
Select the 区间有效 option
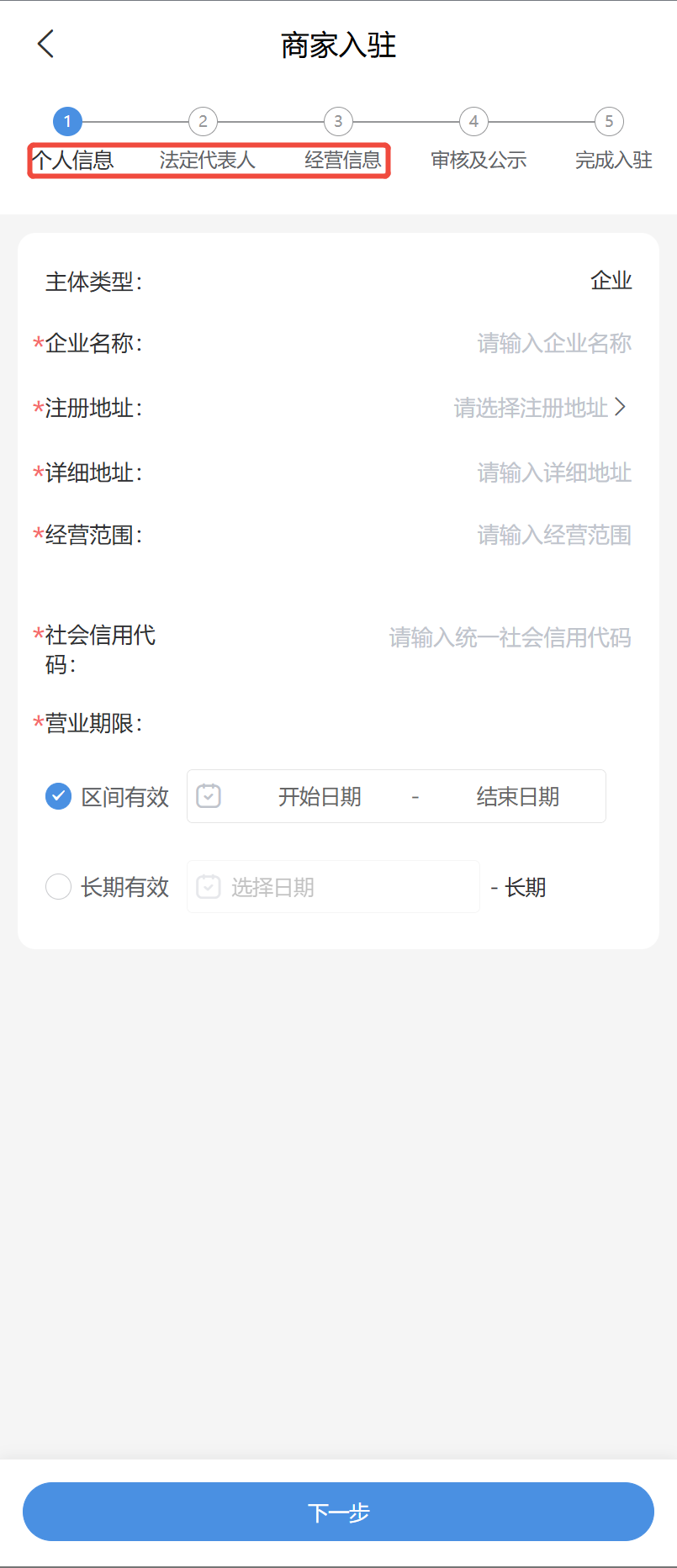[x=58, y=796]
